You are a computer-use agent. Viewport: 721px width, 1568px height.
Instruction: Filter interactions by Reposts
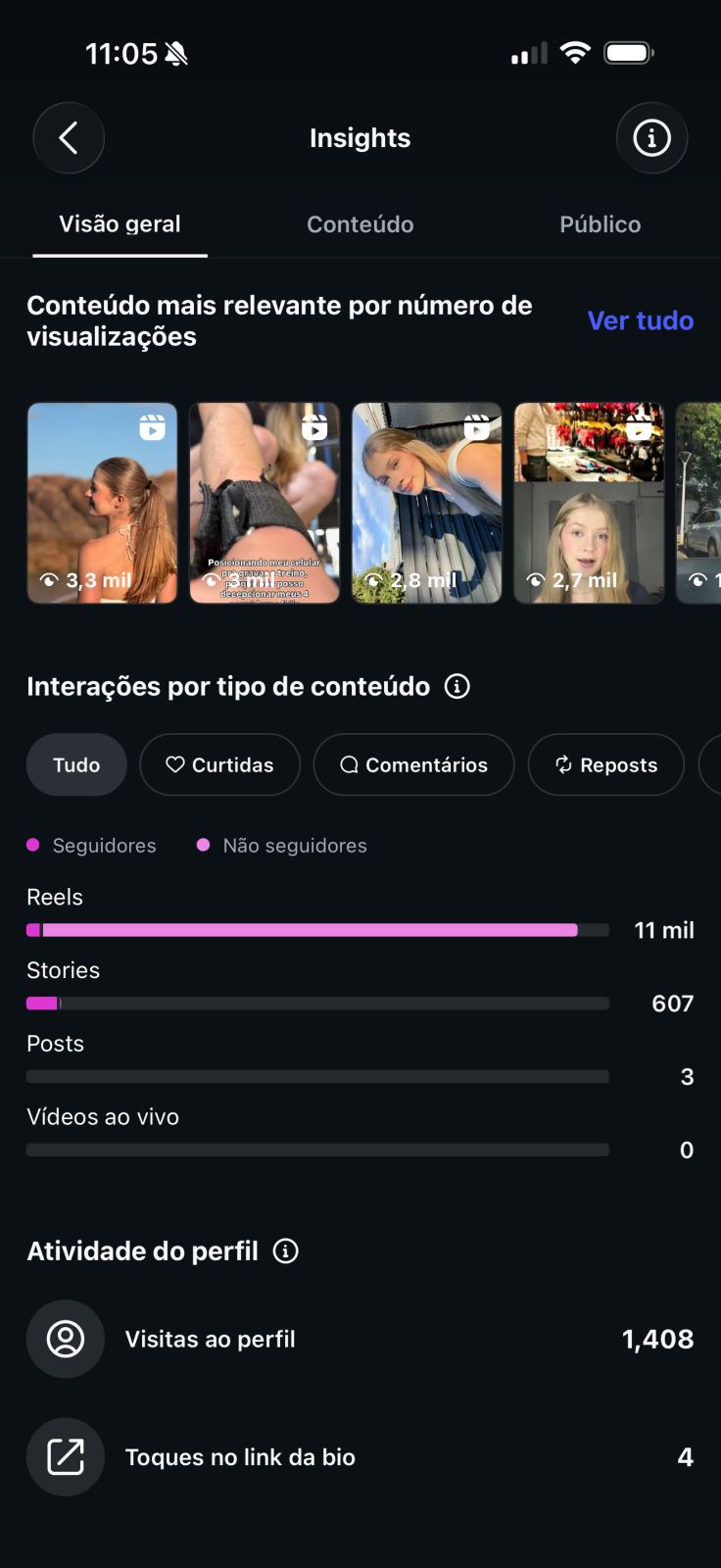tap(605, 764)
